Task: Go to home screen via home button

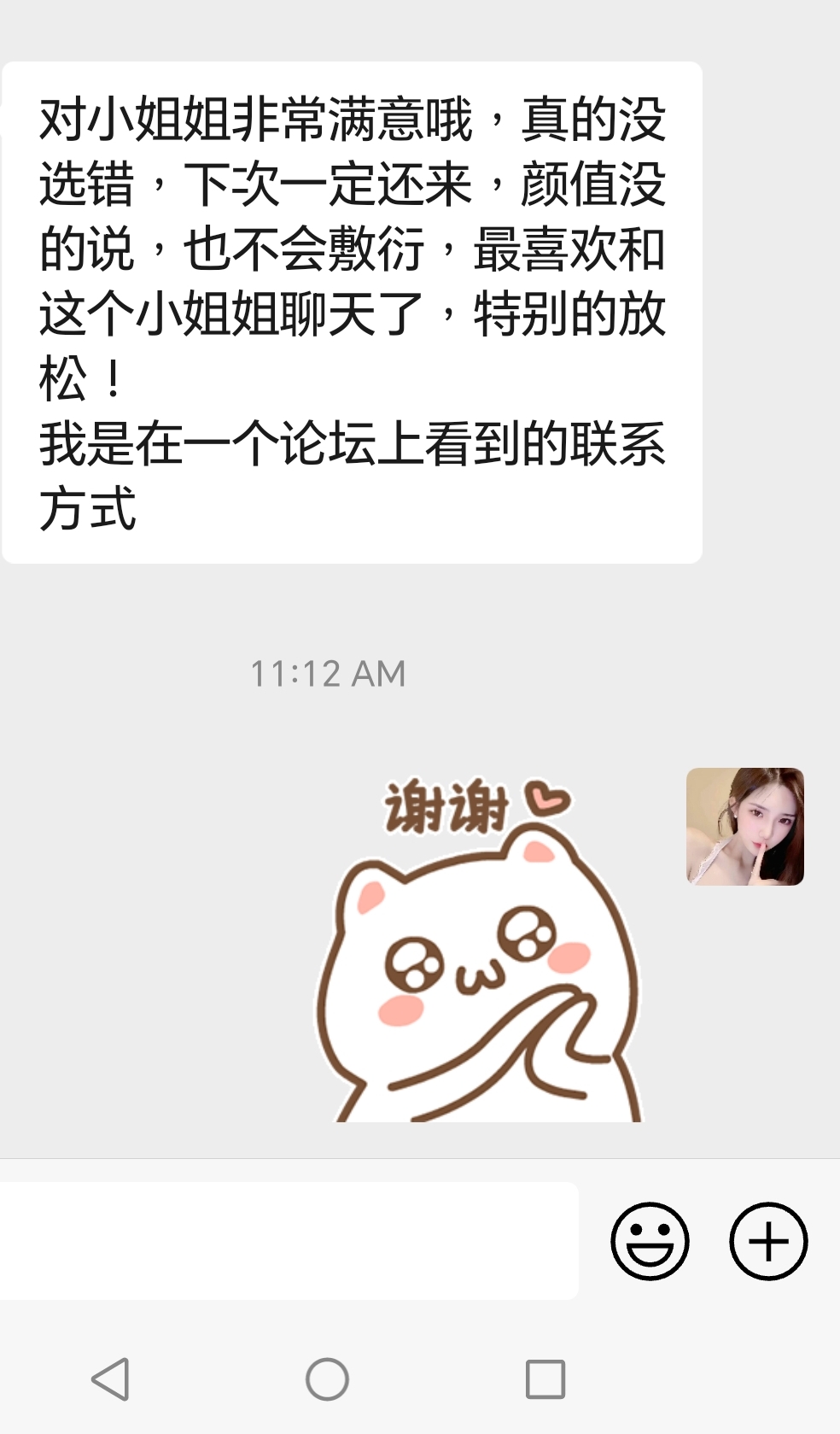Action: tap(327, 1379)
